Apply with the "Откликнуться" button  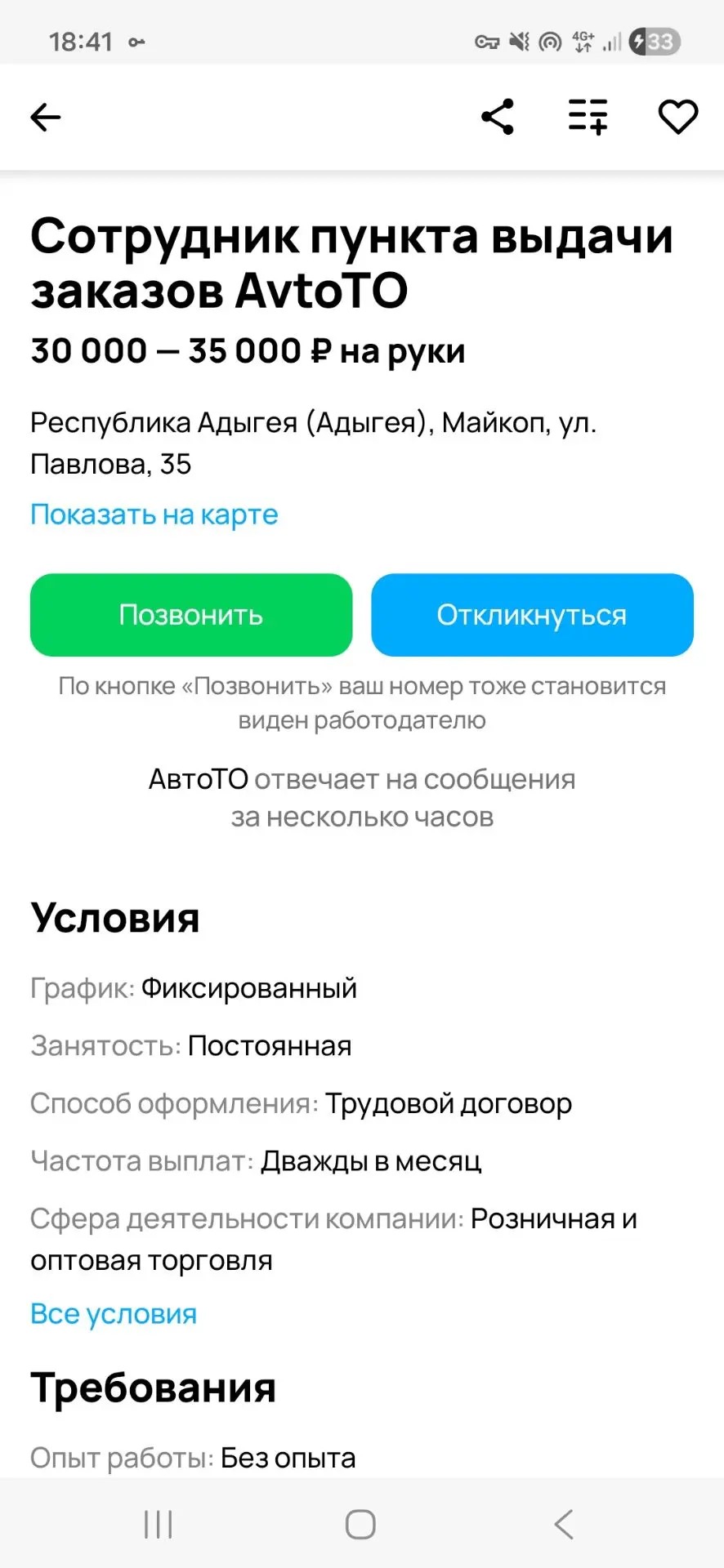532,615
